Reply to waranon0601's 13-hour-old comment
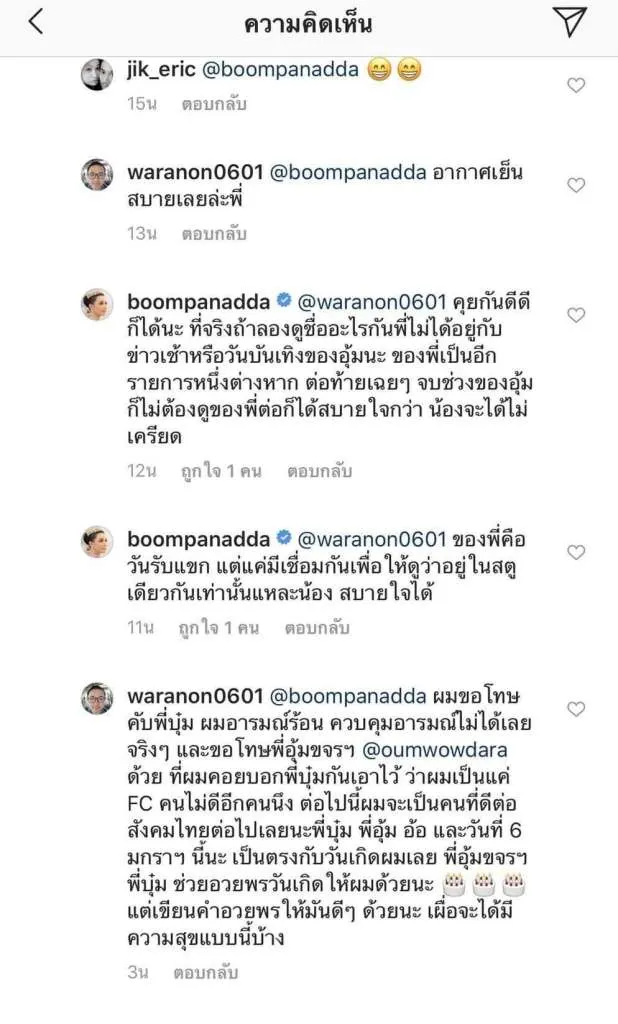 pyautogui.click(x=213, y=234)
